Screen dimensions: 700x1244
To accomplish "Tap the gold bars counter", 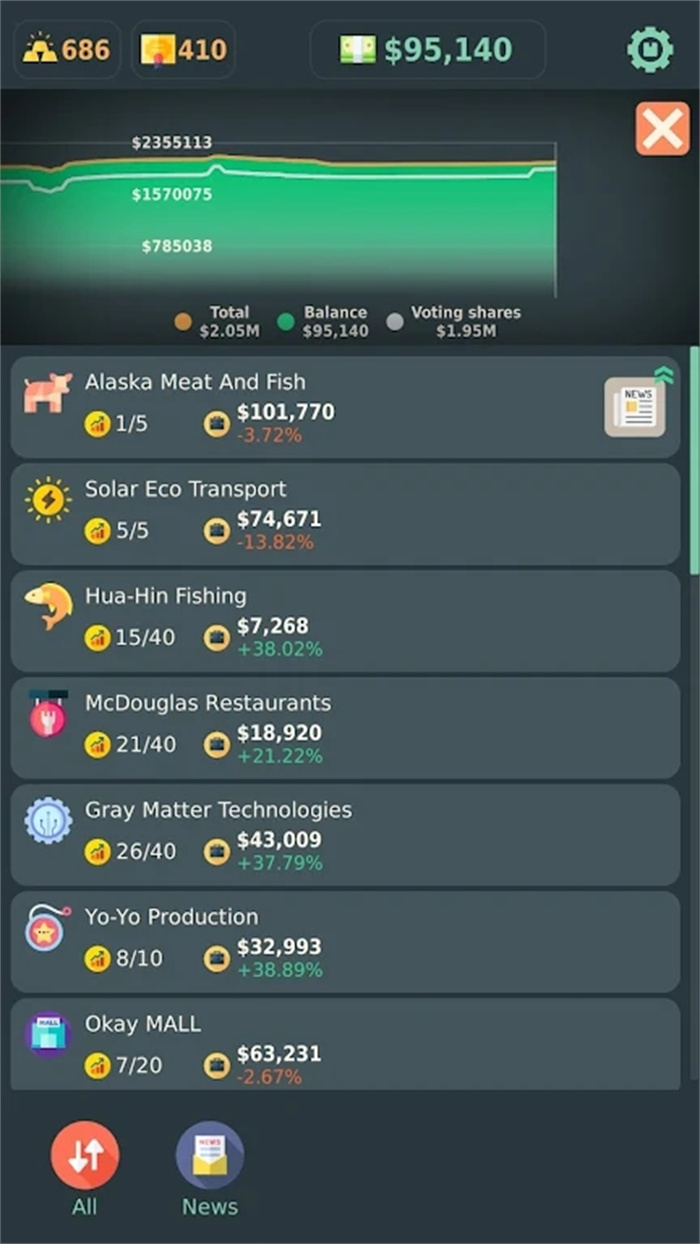I will point(67,49).
